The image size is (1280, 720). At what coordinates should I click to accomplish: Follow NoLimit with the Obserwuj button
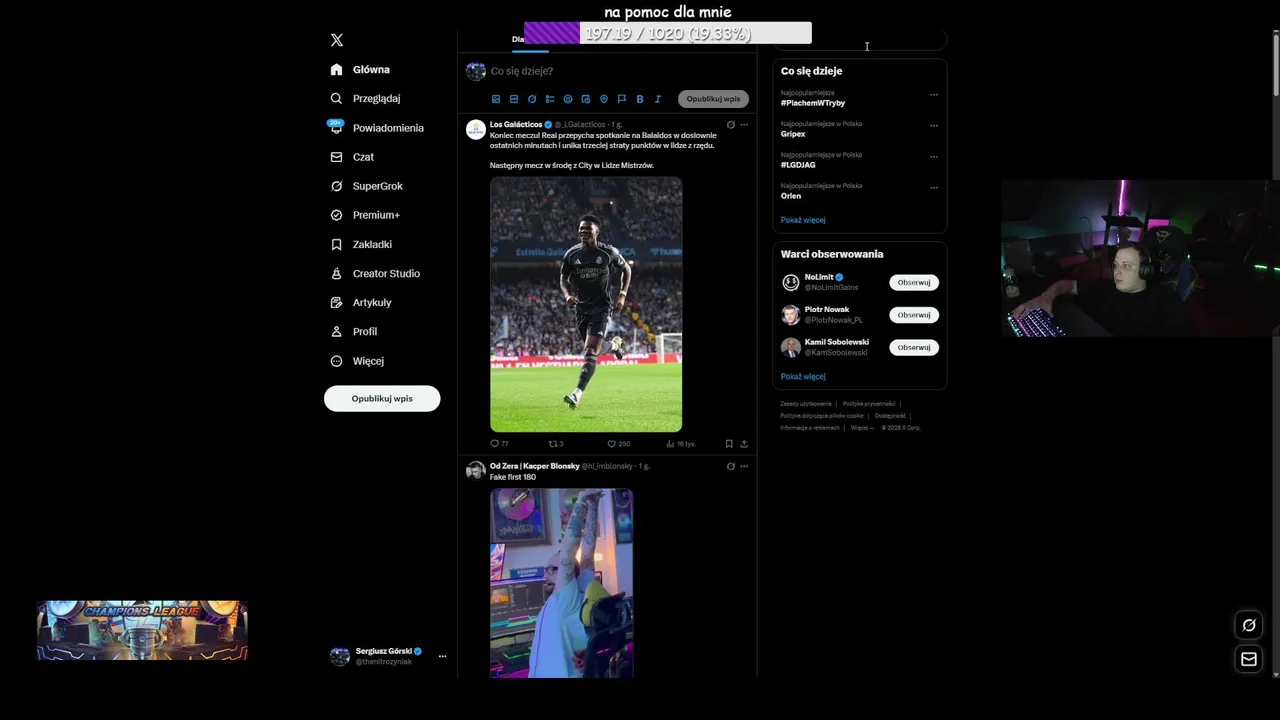click(913, 283)
